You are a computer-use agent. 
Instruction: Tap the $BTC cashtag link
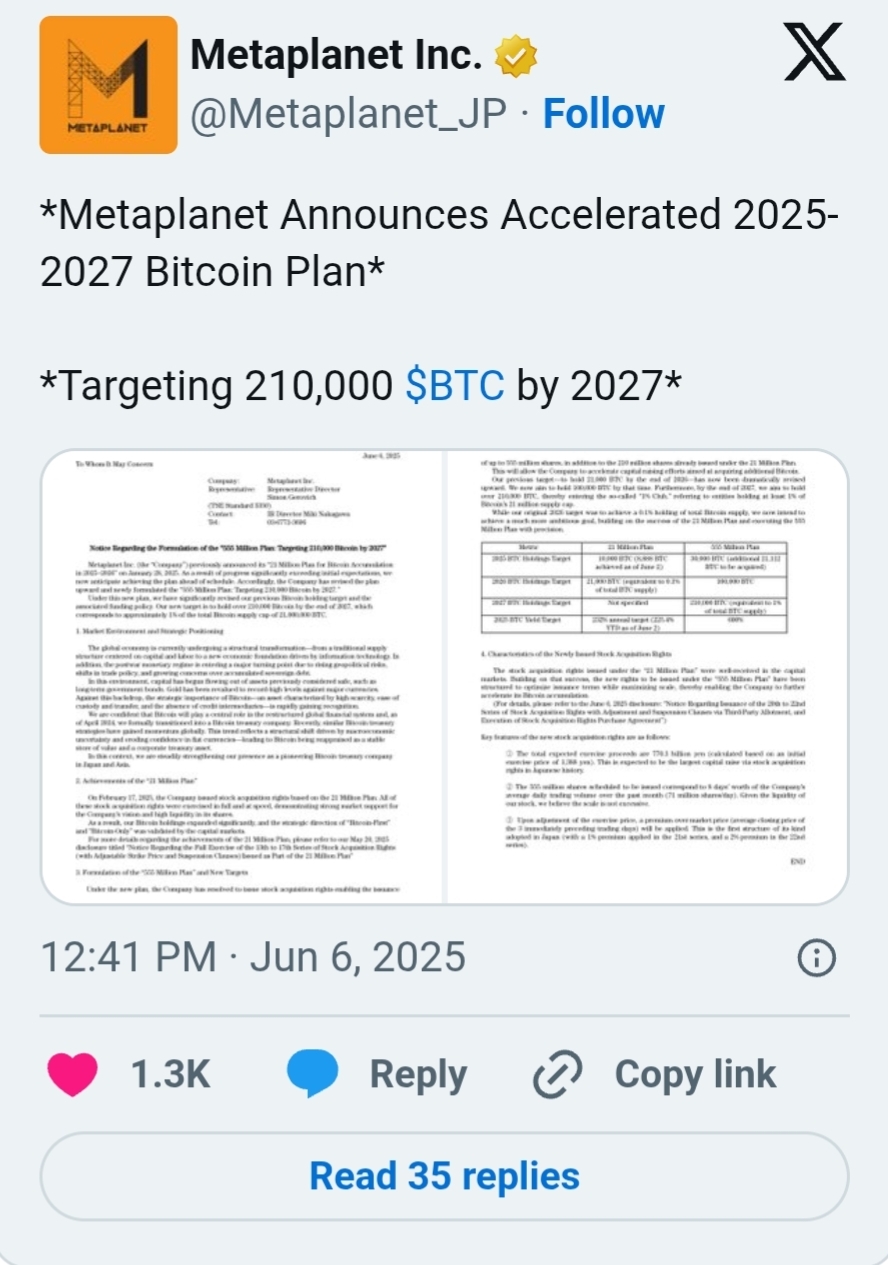click(455, 383)
